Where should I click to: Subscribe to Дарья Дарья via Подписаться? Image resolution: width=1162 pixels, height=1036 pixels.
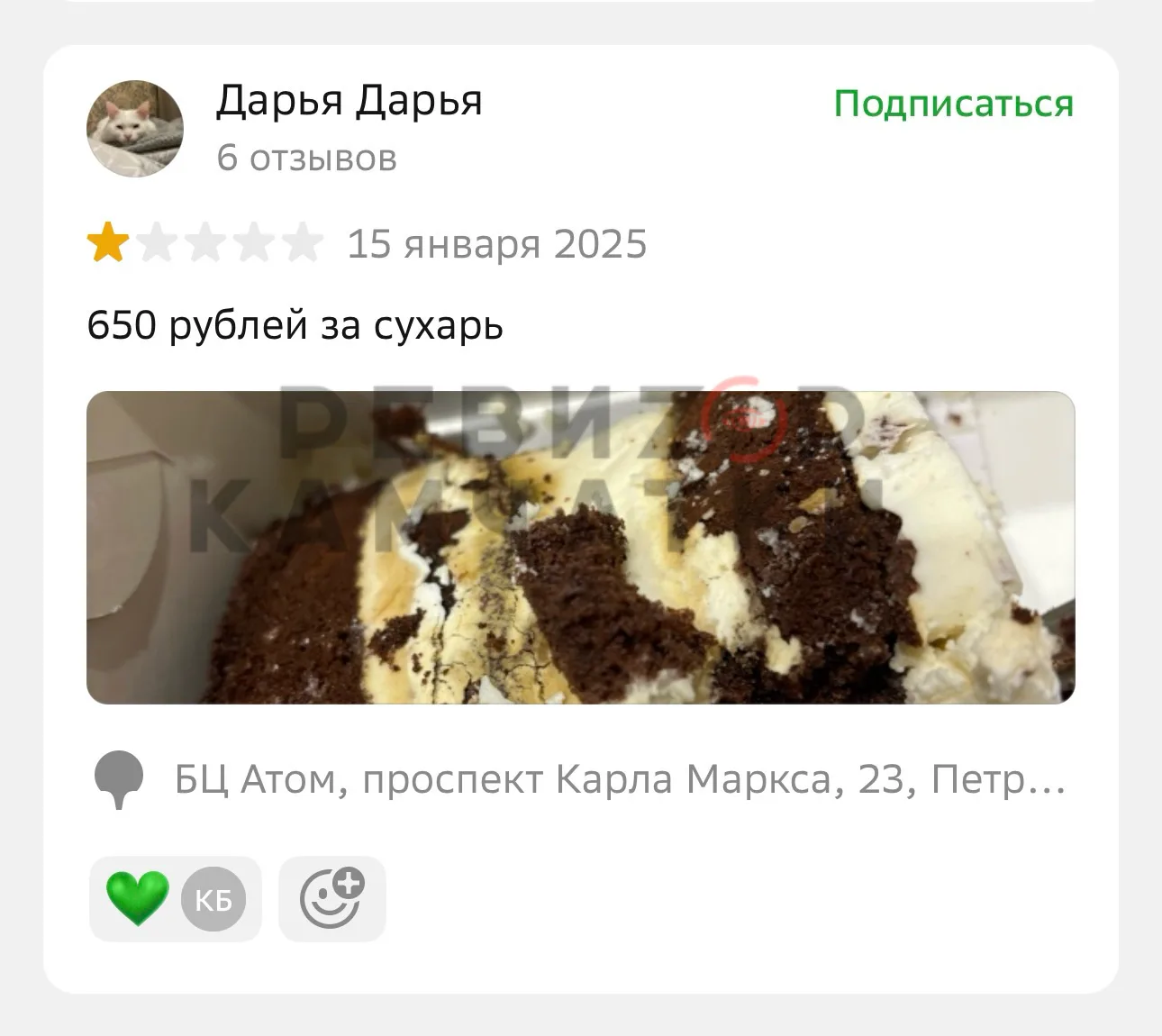tap(953, 104)
